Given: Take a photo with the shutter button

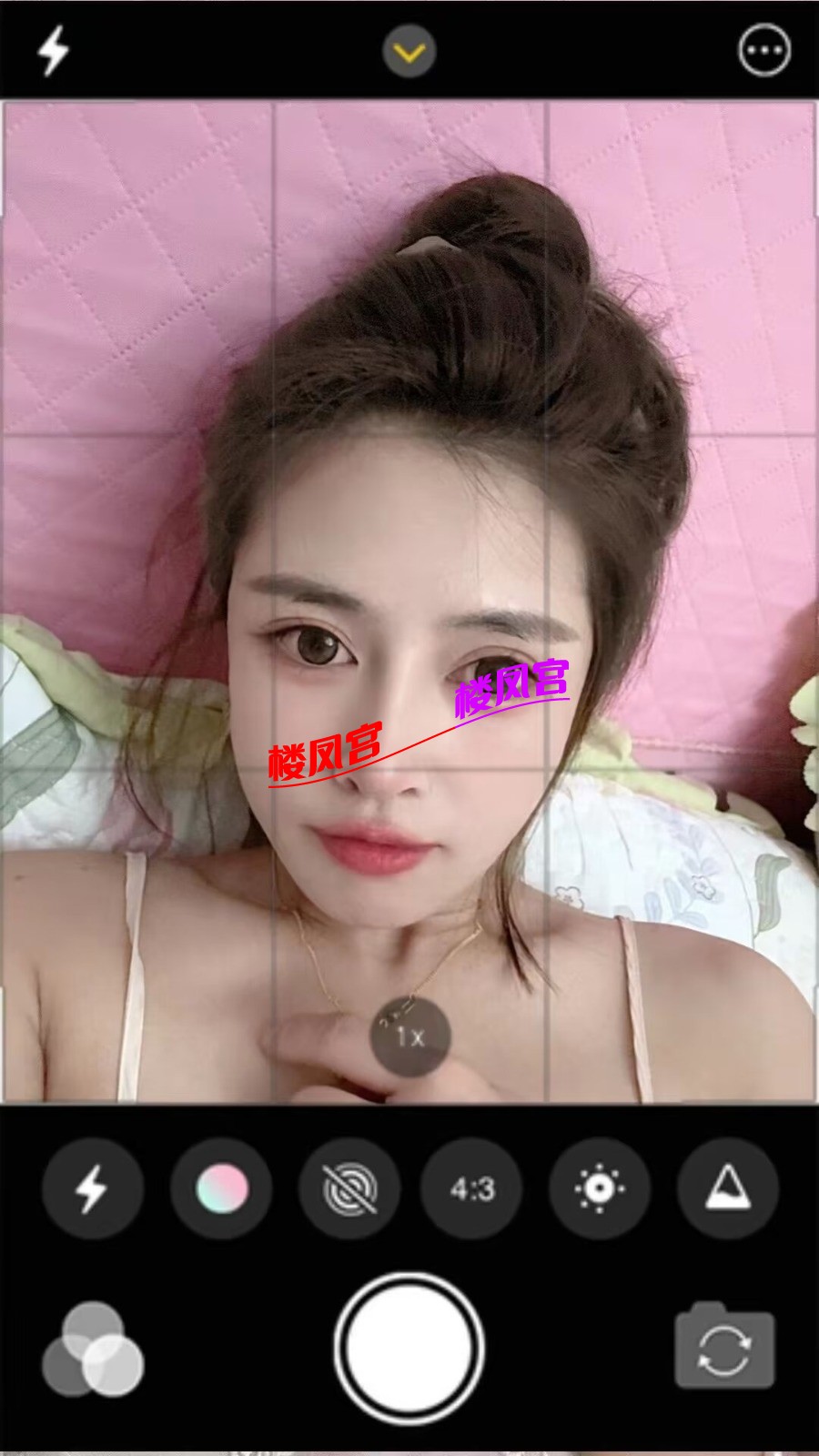Looking at the screenshot, I should click(409, 1348).
